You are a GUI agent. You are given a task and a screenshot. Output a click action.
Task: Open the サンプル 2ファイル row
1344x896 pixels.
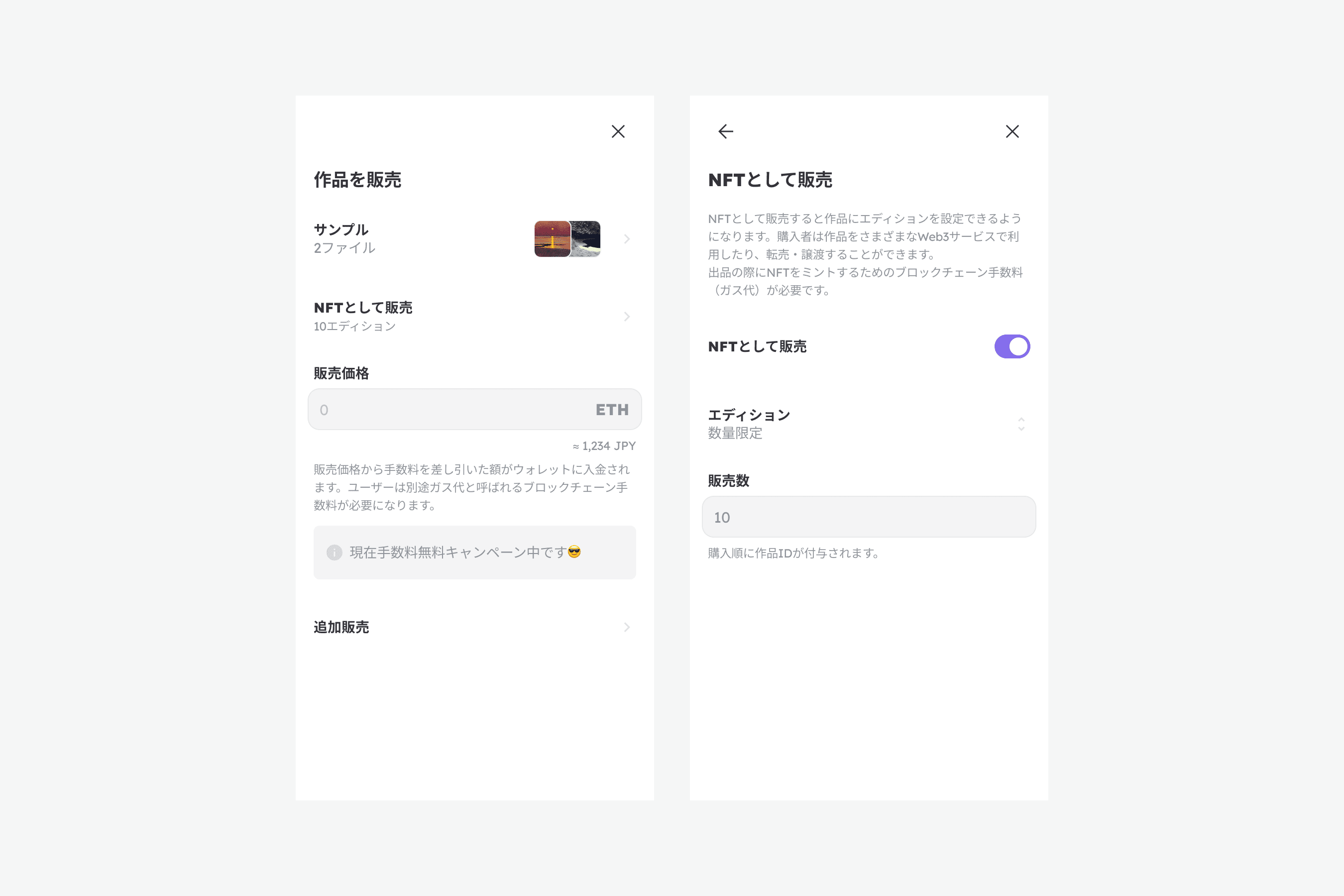[x=474, y=239]
